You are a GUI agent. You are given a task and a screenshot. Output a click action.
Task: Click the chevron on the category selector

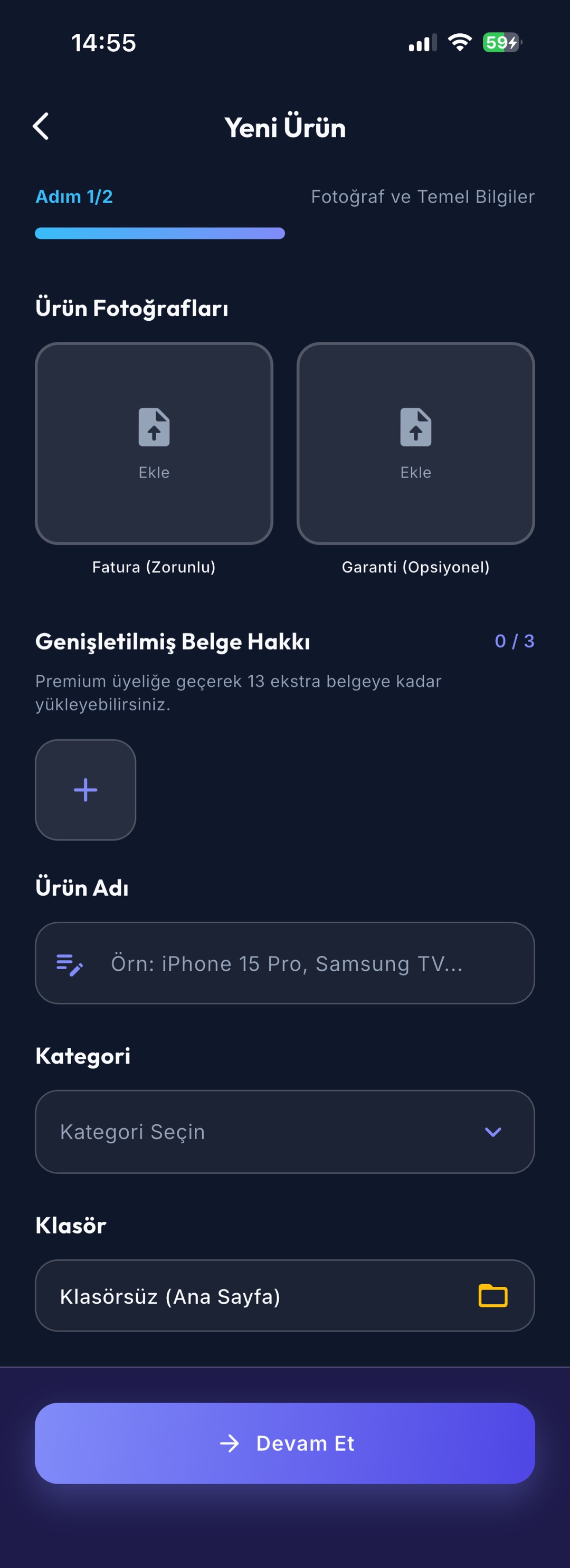pyautogui.click(x=493, y=1132)
